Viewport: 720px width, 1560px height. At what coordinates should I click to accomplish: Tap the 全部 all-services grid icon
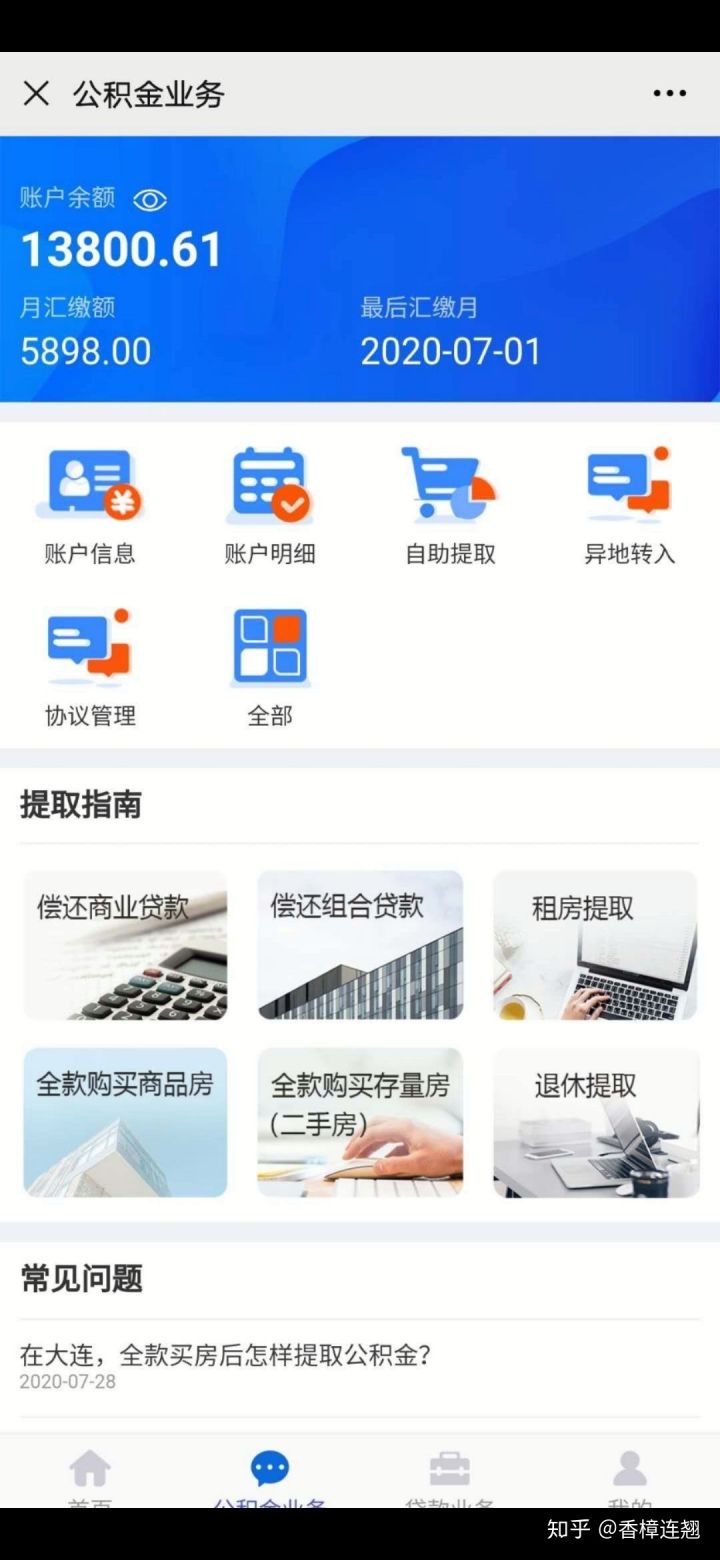(x=270, y=650)
